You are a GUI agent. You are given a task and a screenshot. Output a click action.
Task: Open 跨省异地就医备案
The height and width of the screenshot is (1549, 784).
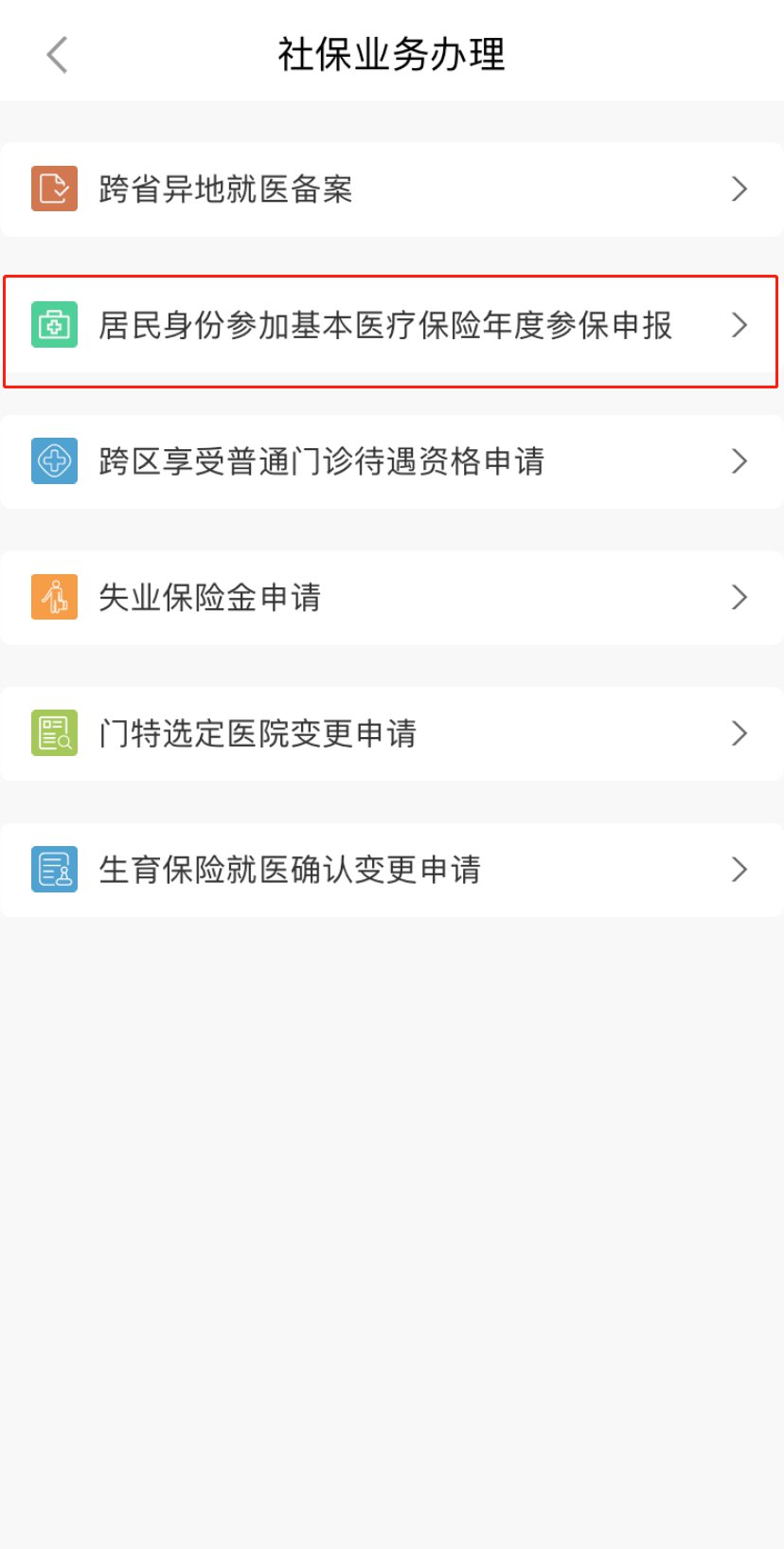(x=391, y=189)
